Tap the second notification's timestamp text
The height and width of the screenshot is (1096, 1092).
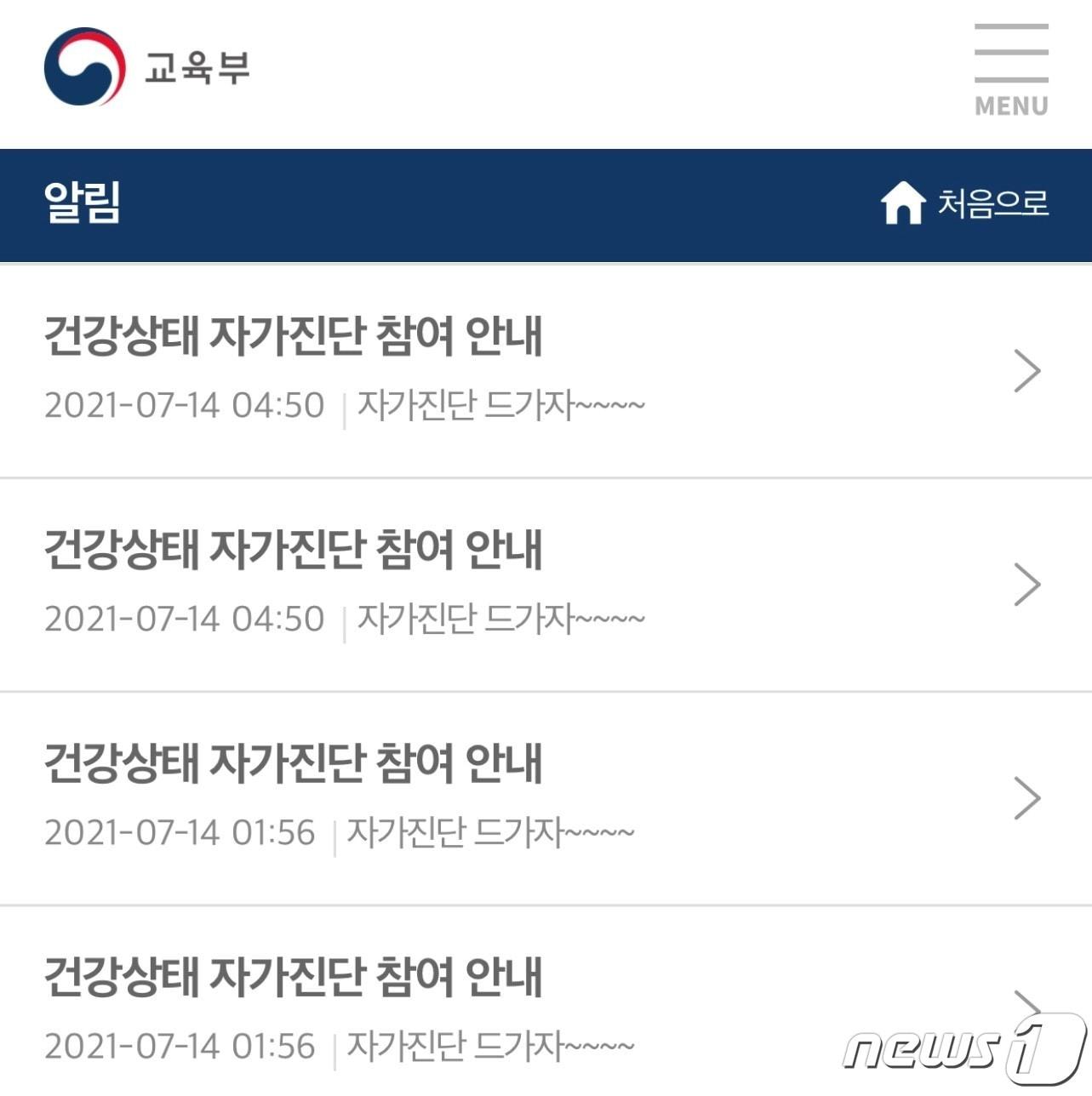tap(186, 619)
